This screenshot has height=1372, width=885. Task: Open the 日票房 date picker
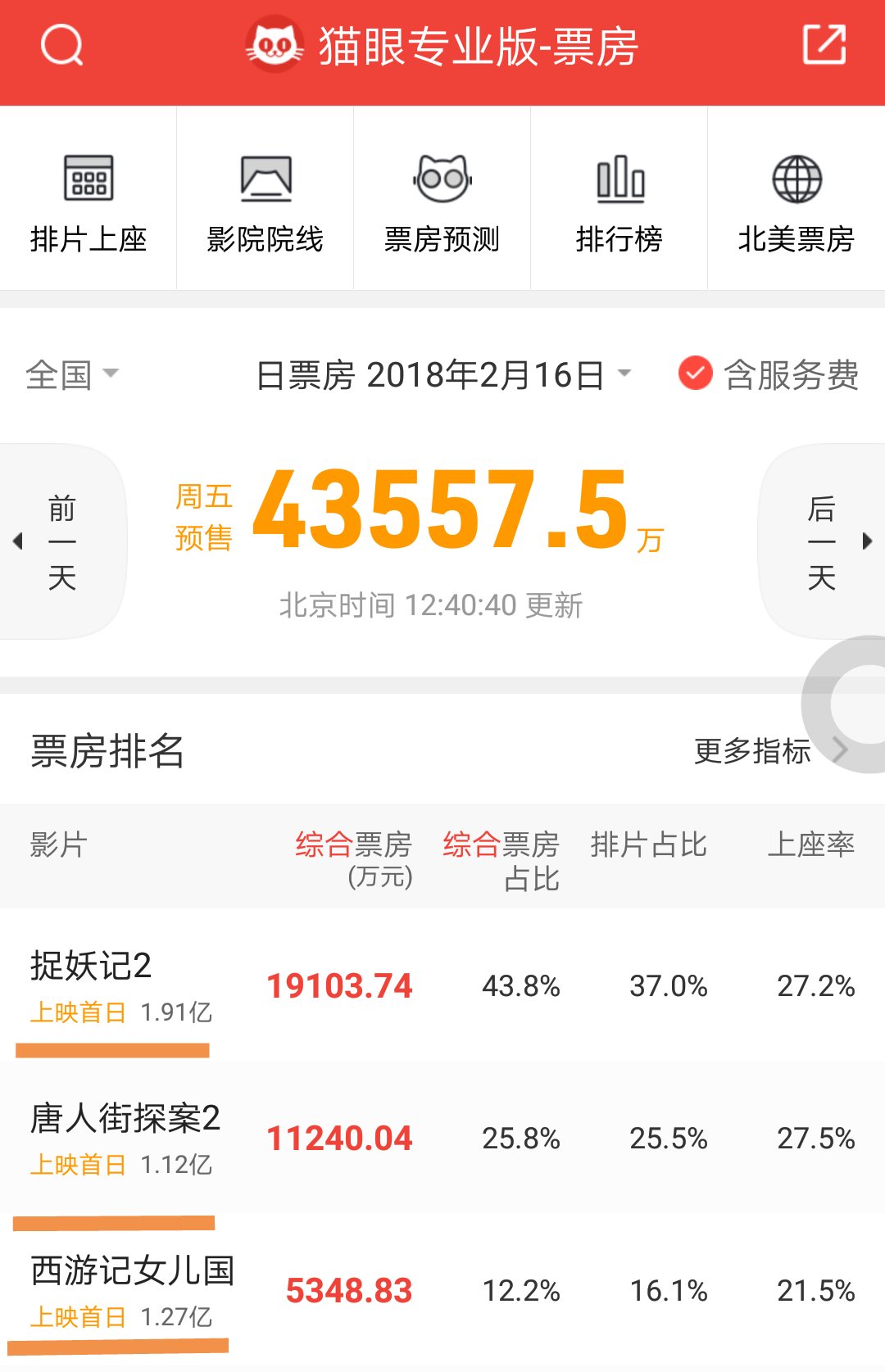[x=444, y=375]
